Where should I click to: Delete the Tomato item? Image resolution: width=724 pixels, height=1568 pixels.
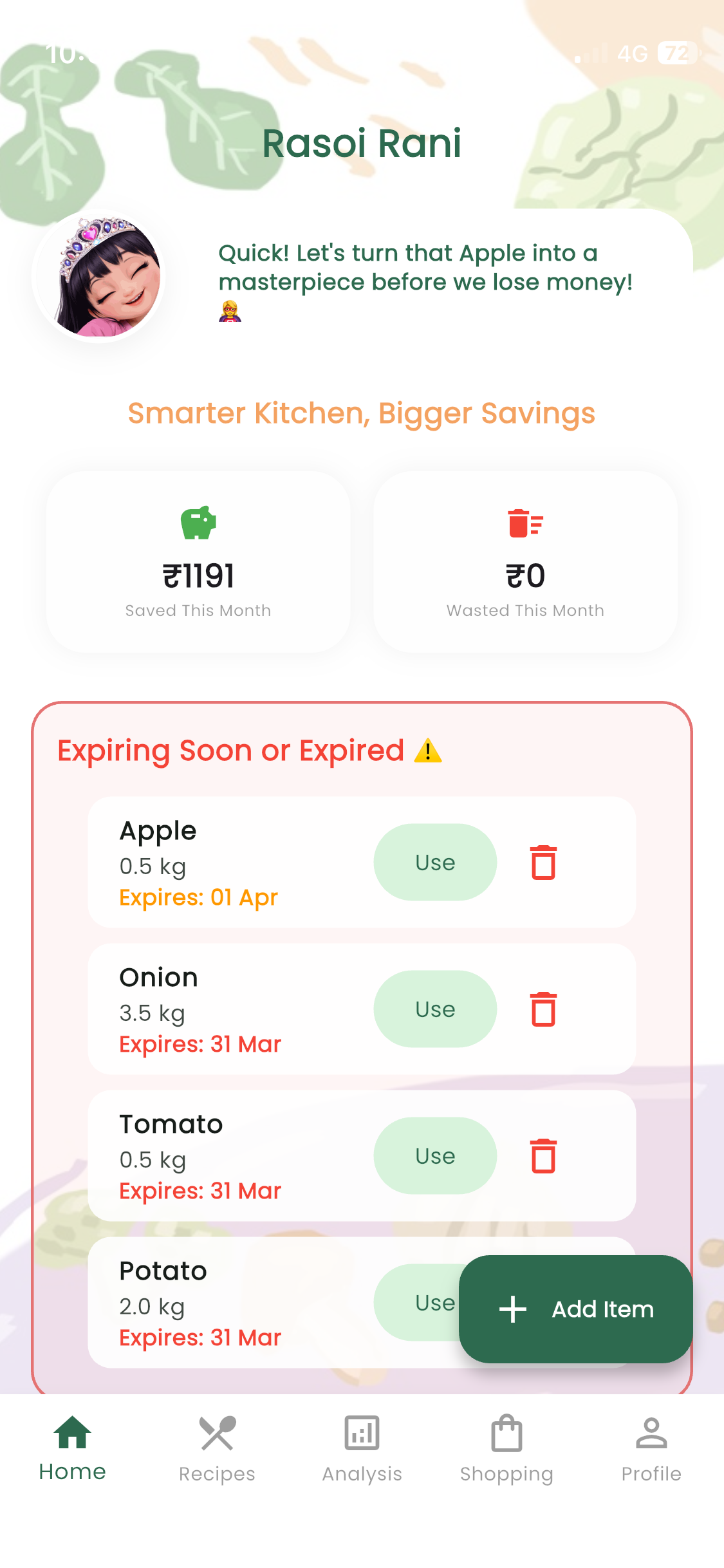543,1155
